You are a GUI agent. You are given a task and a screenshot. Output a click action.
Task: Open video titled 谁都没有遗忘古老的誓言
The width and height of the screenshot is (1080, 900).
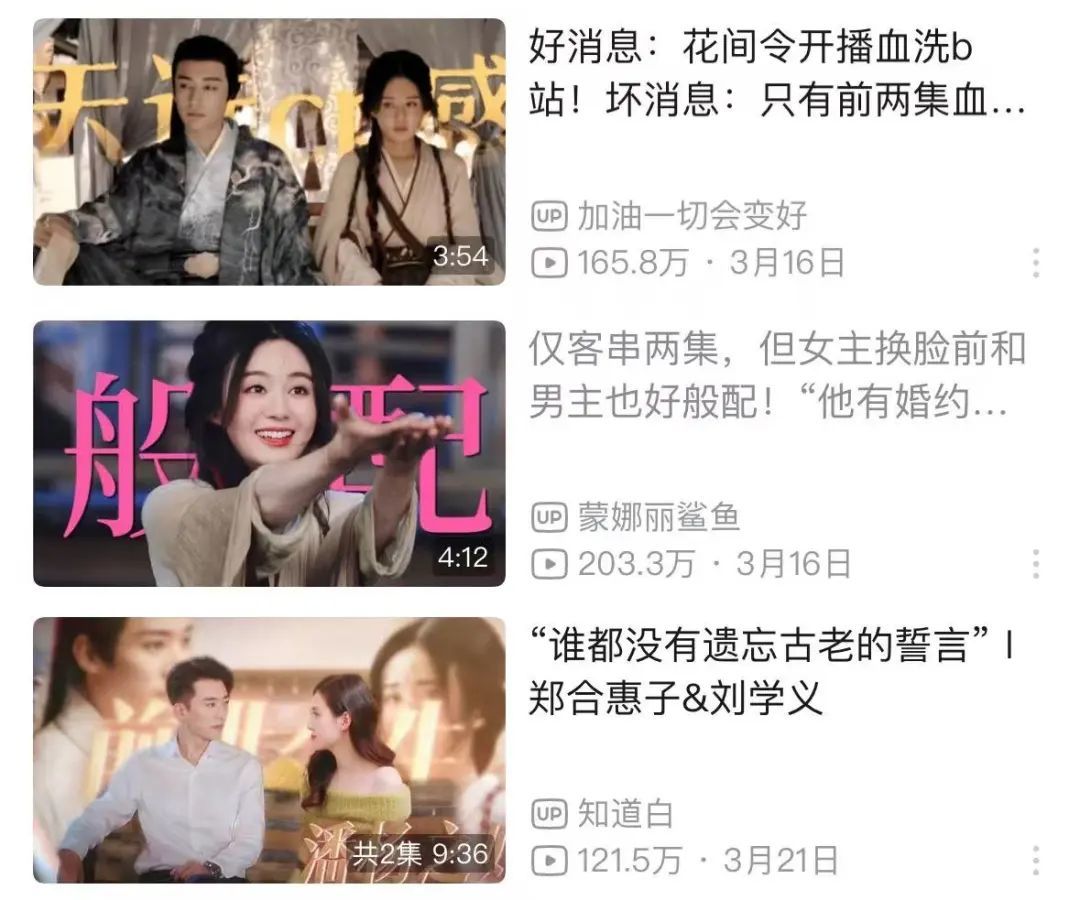coord(770,672)
